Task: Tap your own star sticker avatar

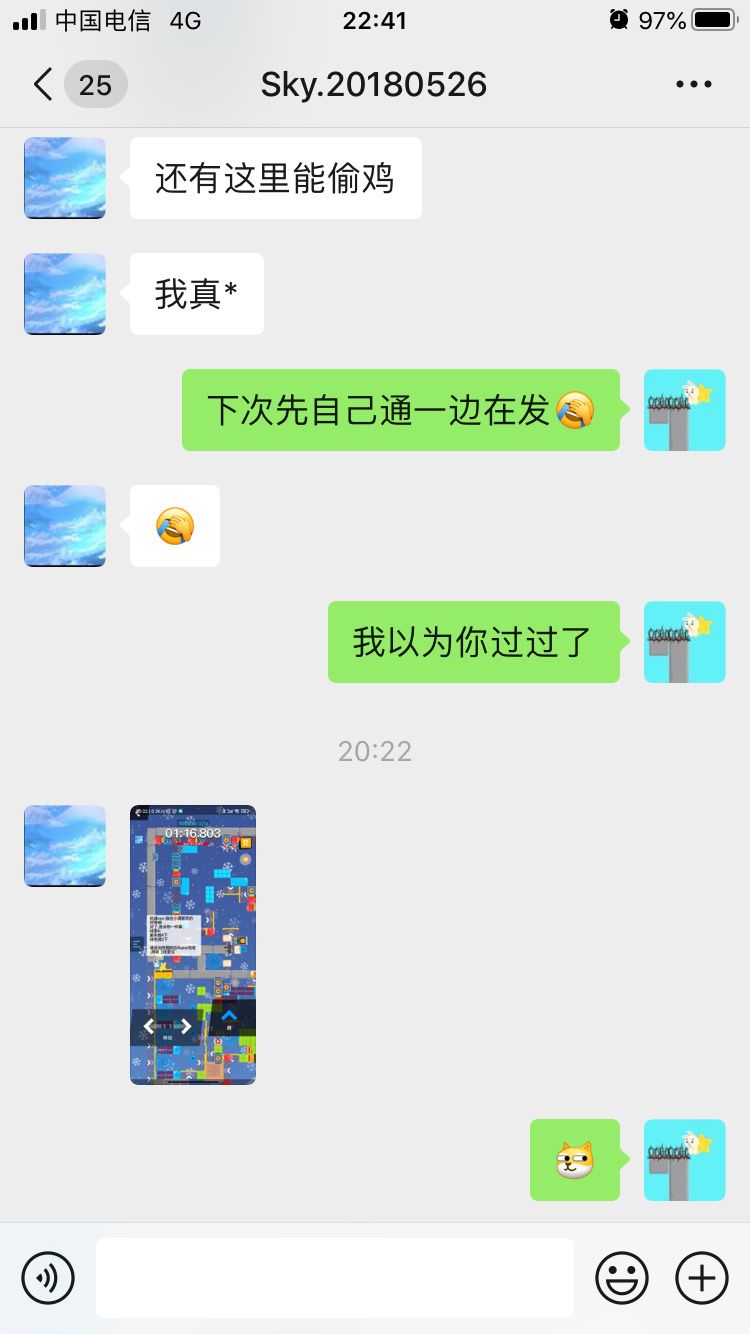Action: pos(684,410)
